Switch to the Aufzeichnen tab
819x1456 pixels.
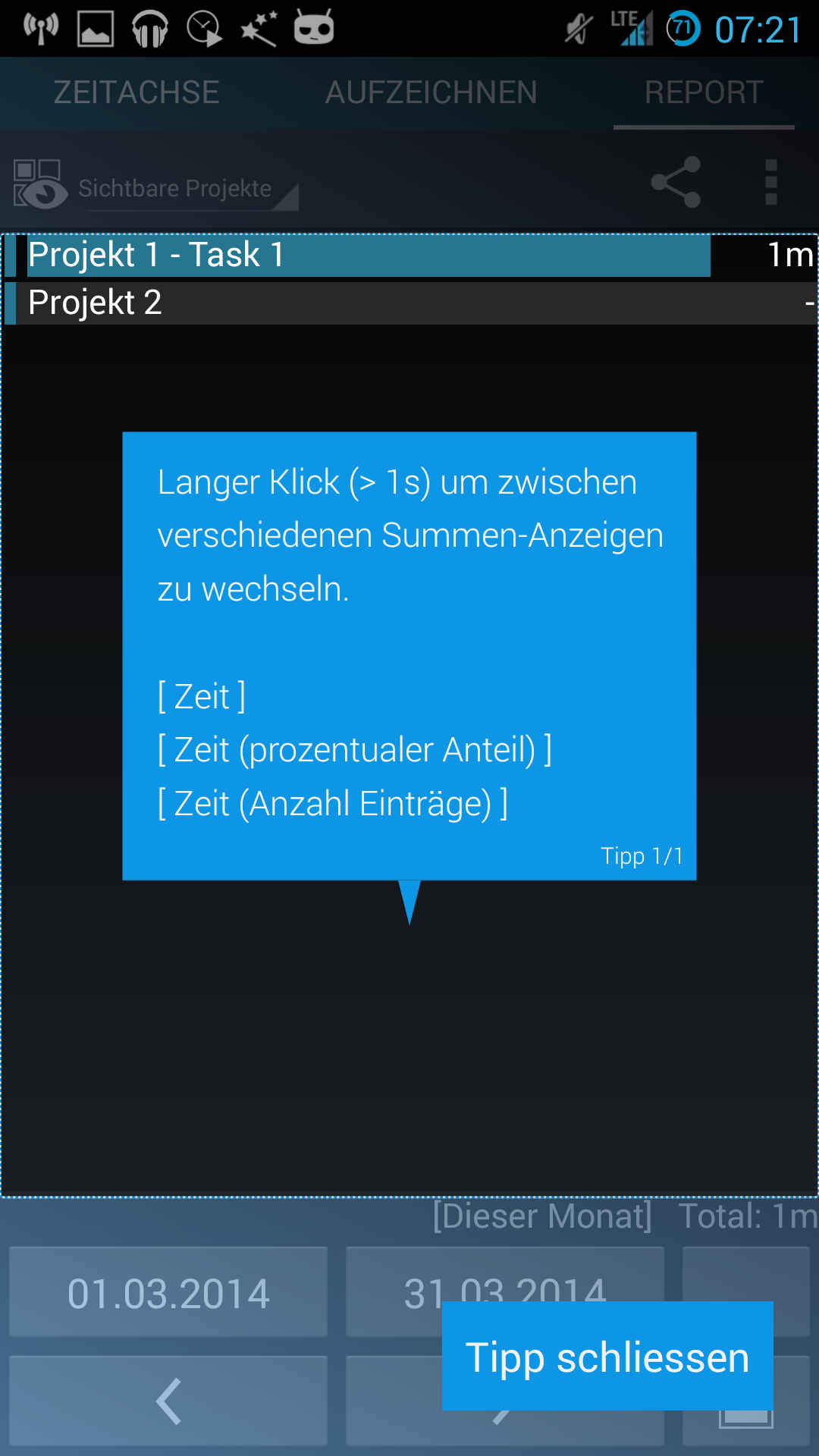(431, 93)
